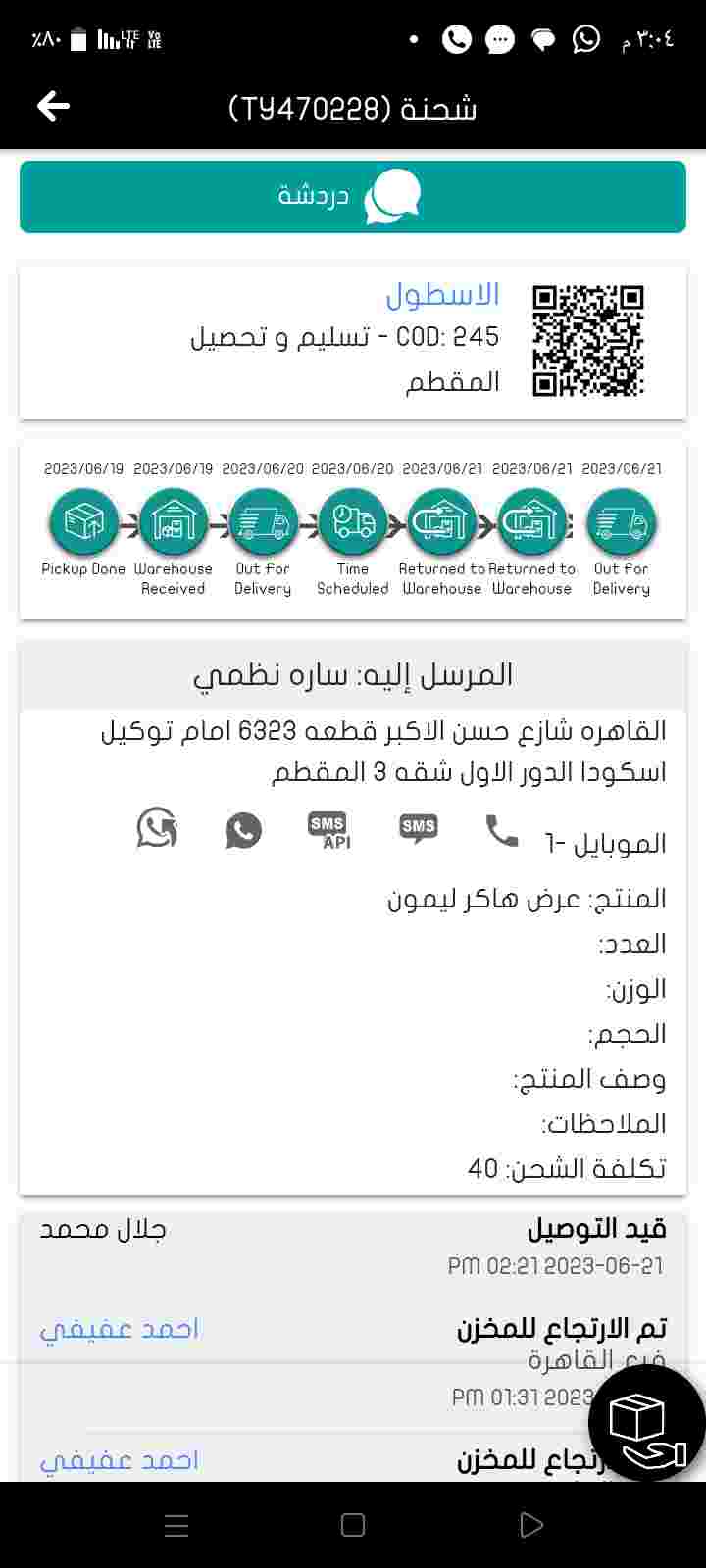Screen dimensions: 706x1568
Task: Call the recipient's mobile number
Action: click(502, 831)
